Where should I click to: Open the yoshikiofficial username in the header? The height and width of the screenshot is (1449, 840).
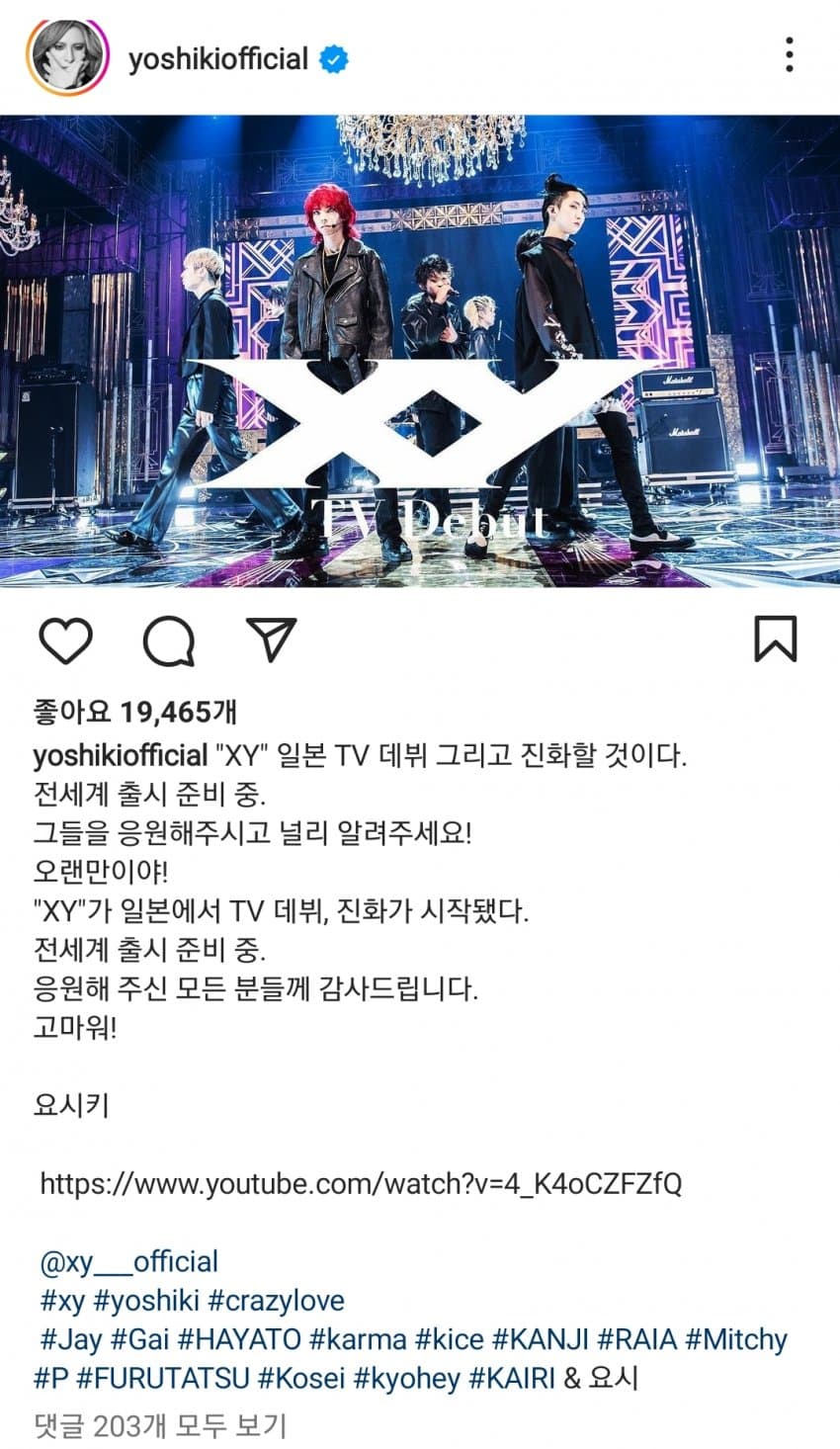click(x=218, y=59)
